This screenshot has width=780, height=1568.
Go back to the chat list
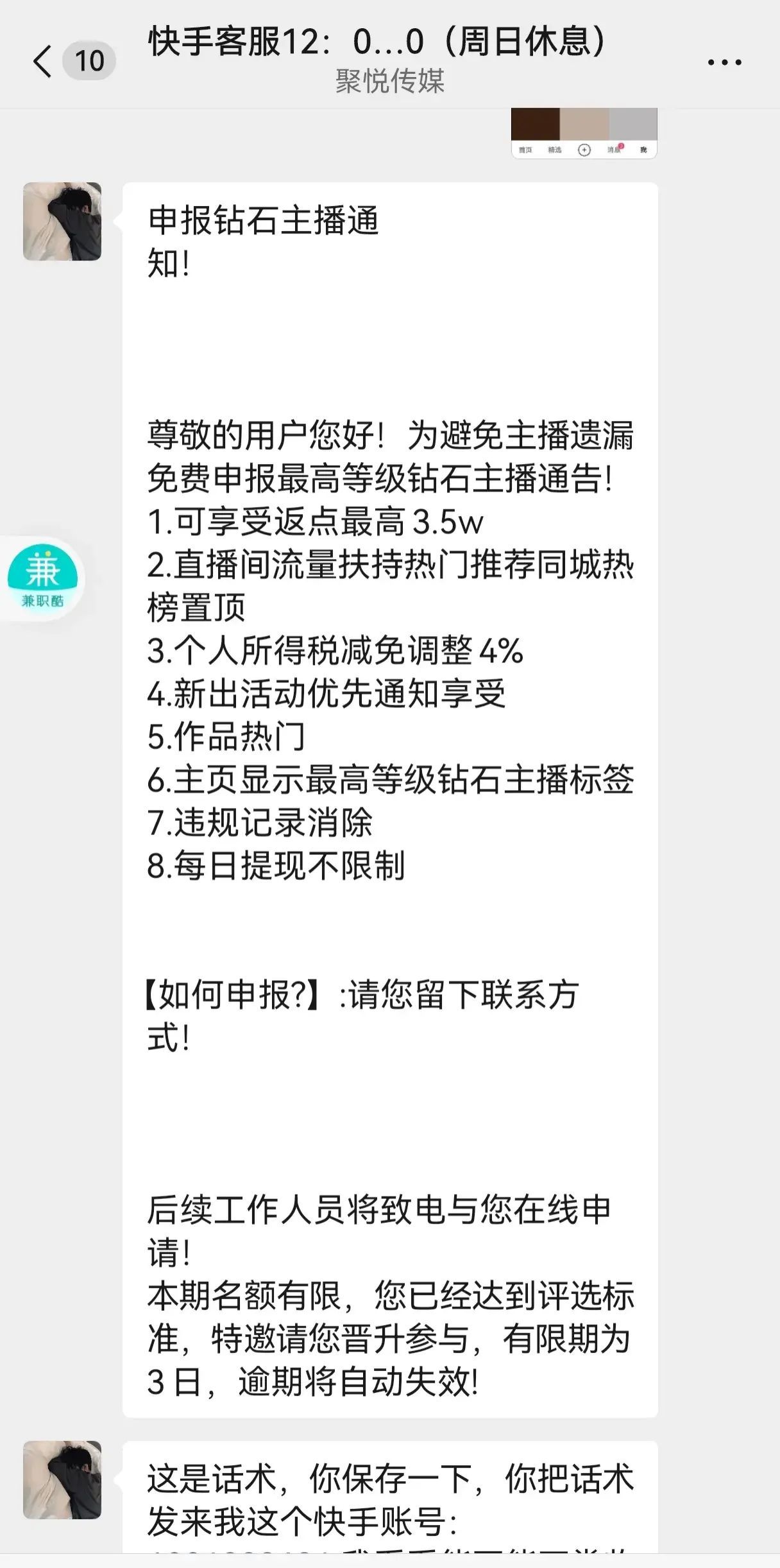tap(42, 62)
